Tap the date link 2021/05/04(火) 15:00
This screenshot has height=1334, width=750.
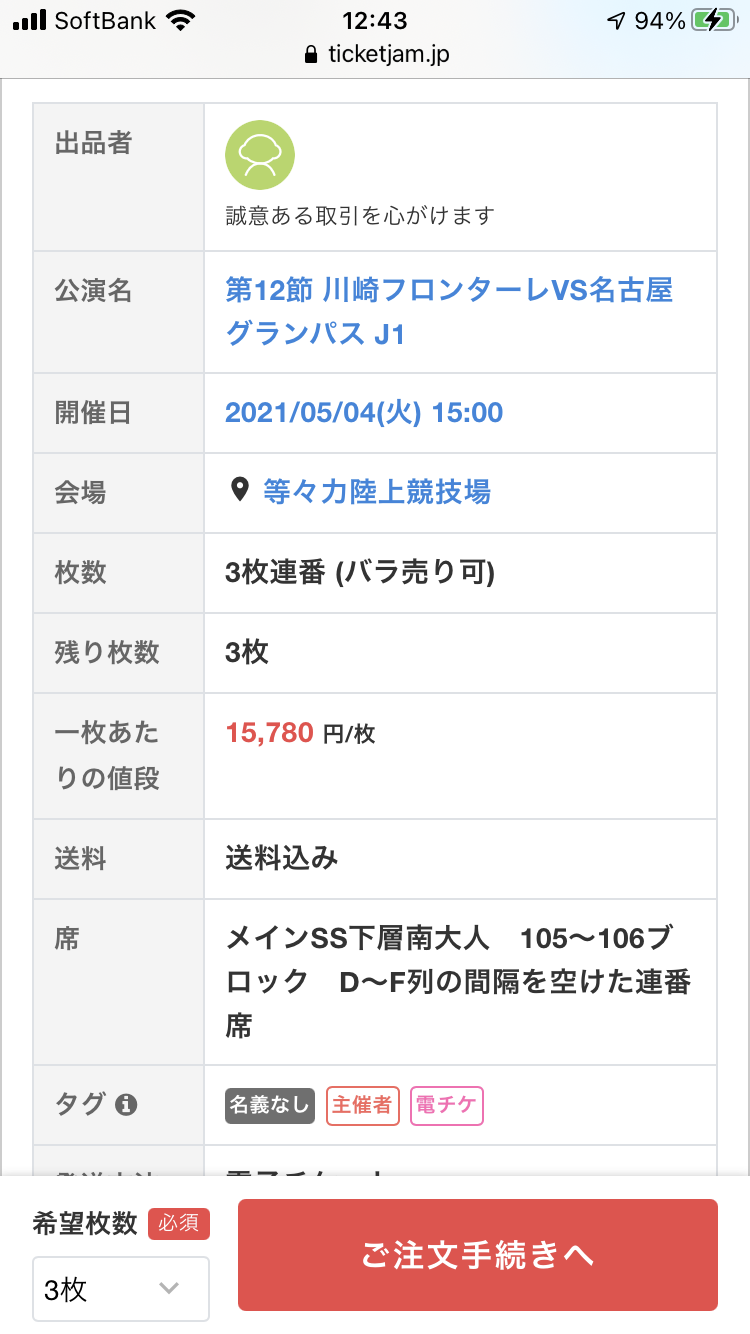tap(364, 412)
